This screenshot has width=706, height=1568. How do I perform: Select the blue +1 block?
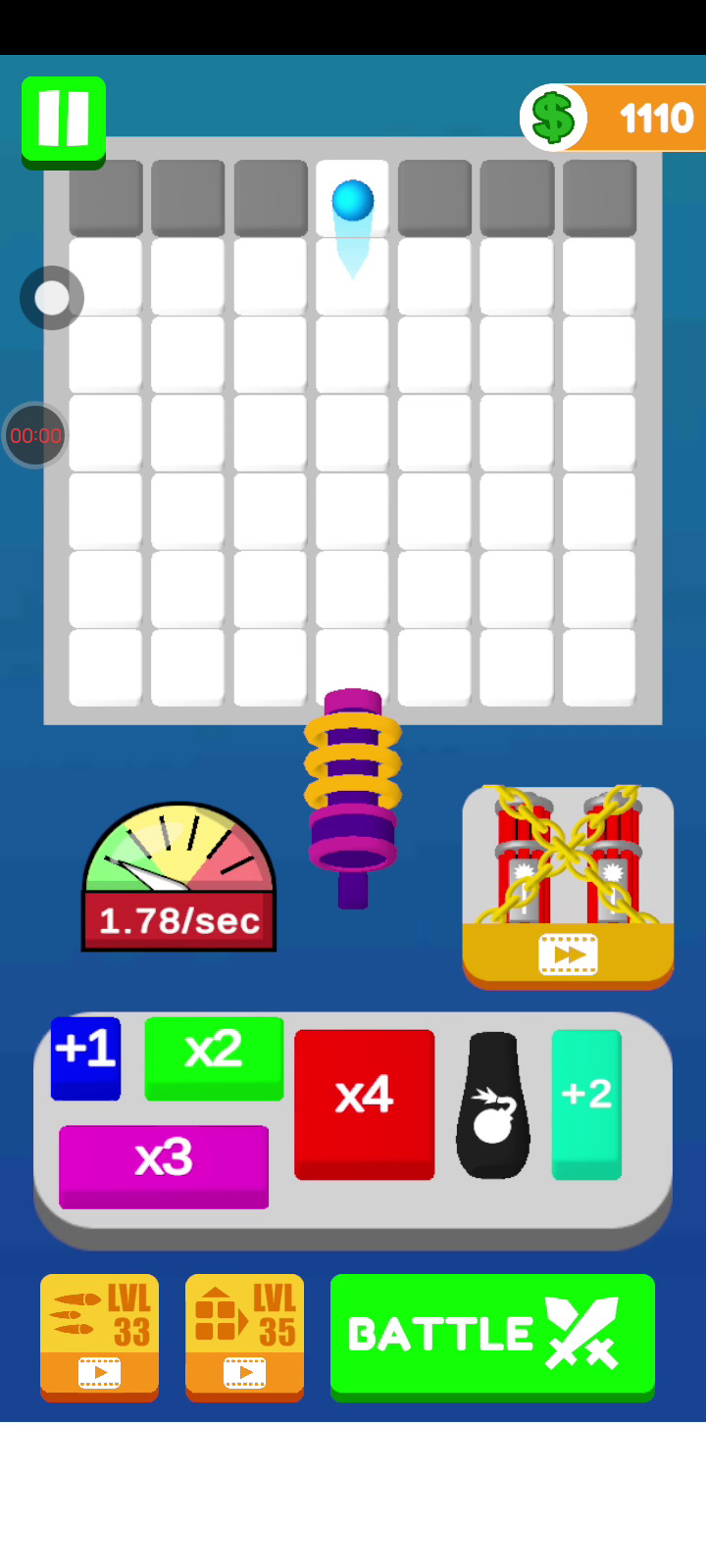(86, 1056)
